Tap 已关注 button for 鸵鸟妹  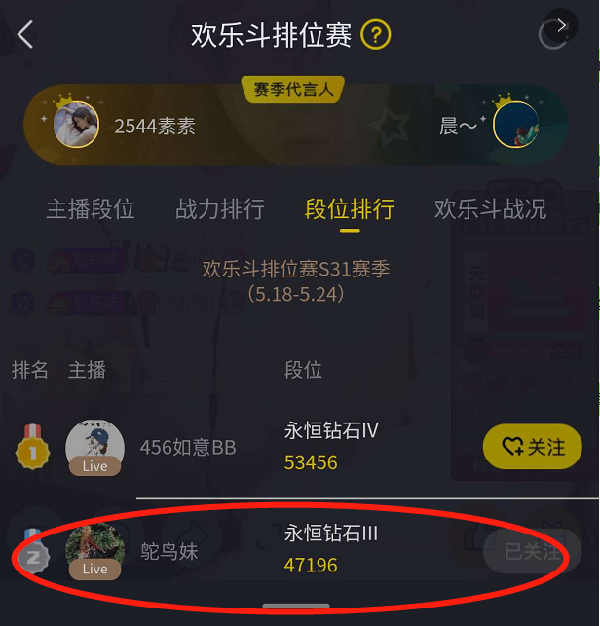531,551
